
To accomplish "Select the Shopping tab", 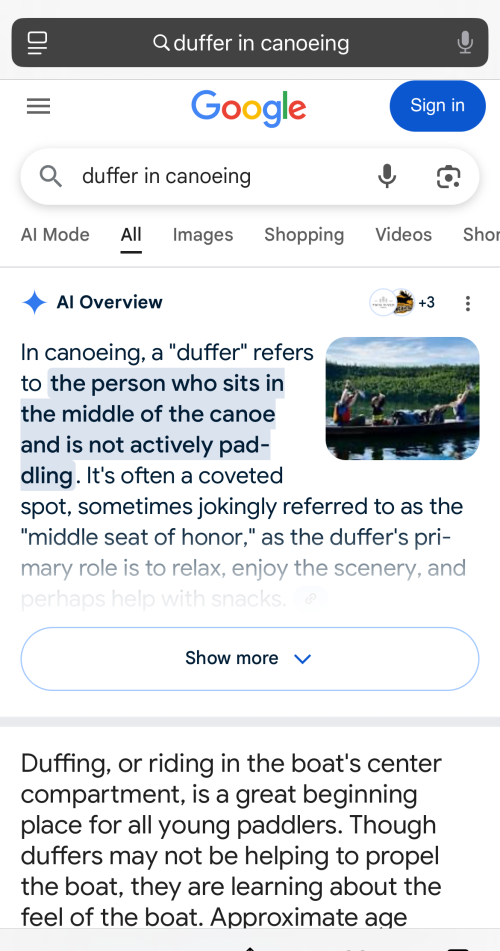I will (304, 235).
